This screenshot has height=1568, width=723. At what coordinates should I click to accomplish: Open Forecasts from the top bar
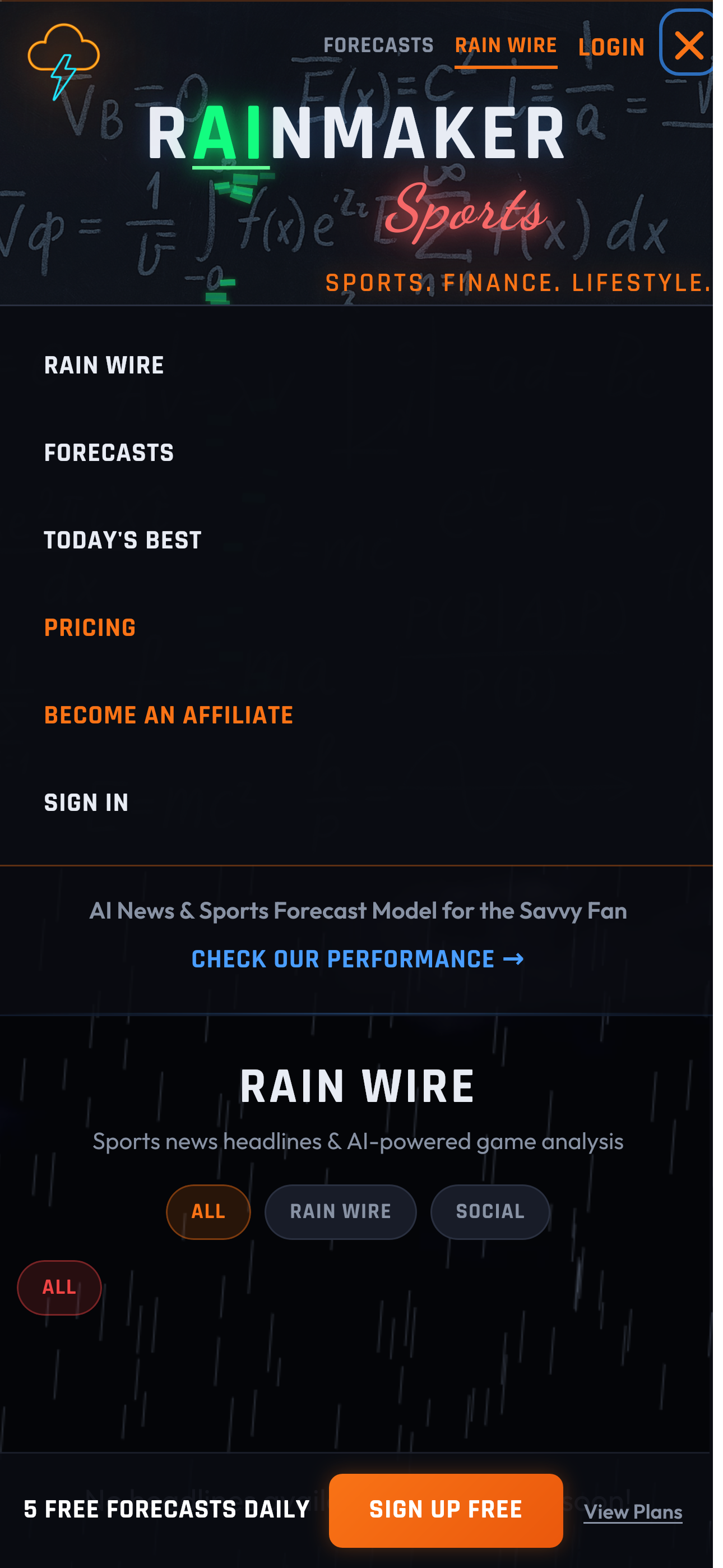tap(378, 45)
